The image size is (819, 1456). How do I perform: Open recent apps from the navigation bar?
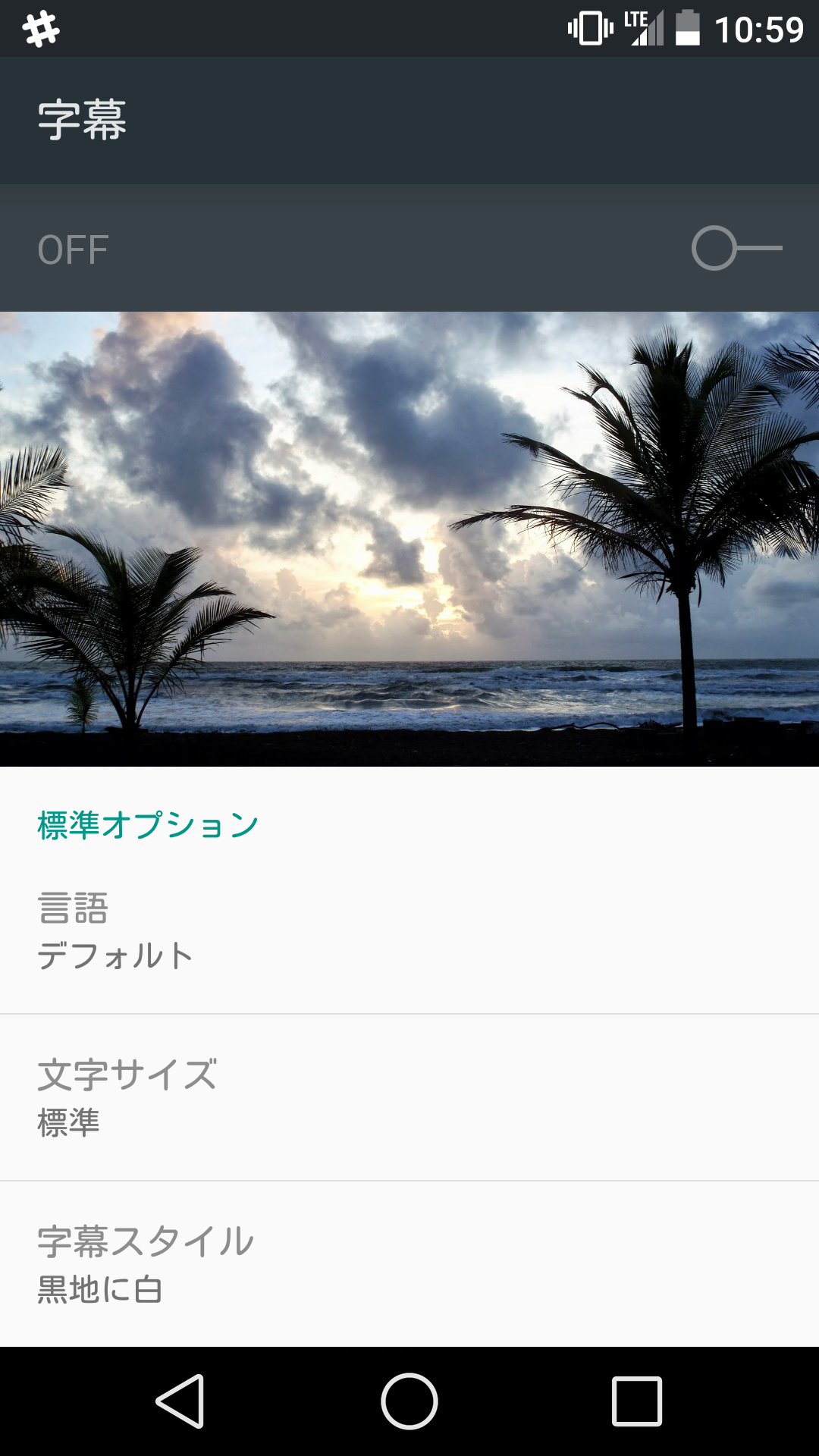(637, 1401)
